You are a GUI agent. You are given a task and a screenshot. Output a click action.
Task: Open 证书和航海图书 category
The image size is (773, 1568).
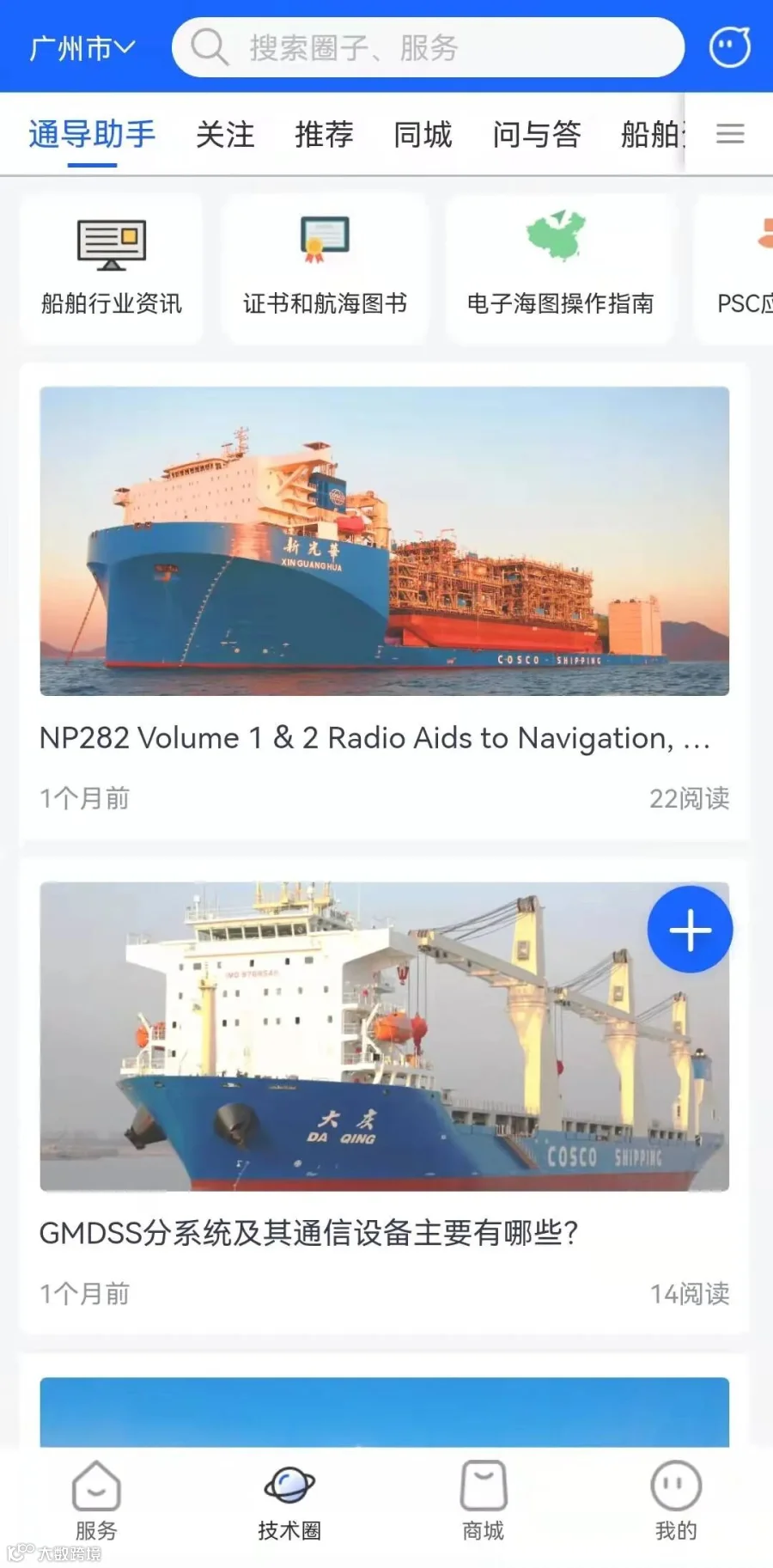point(325,268)
